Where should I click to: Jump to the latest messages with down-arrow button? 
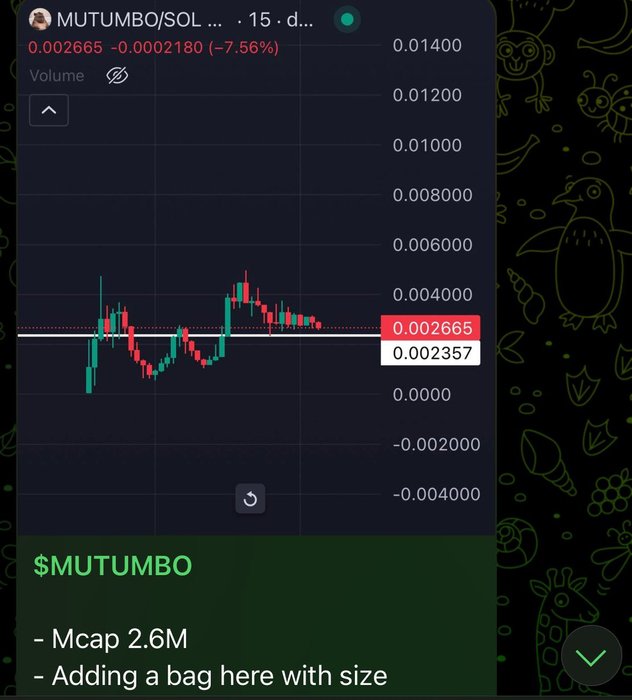[x=591, y=657]
